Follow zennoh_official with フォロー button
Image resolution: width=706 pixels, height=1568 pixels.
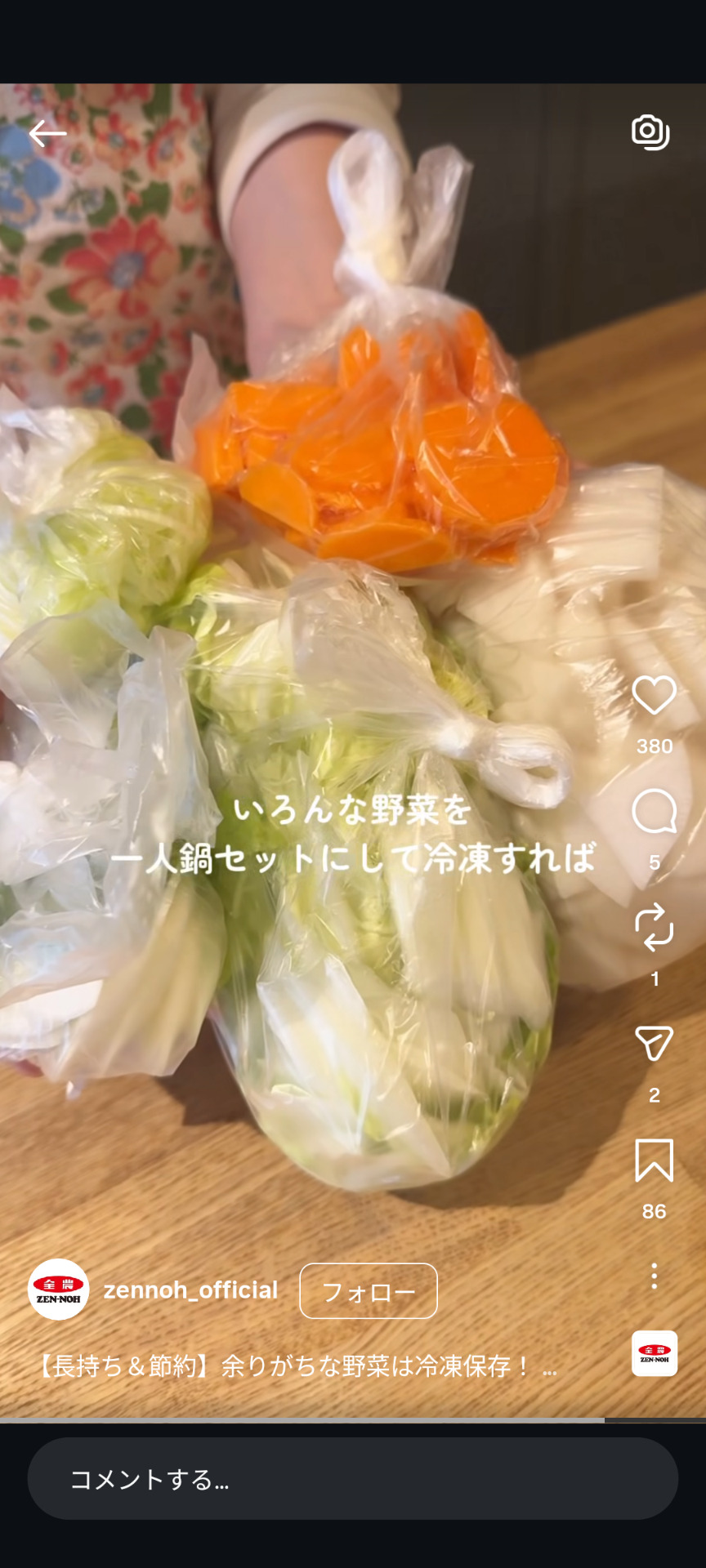point(369,1291)
